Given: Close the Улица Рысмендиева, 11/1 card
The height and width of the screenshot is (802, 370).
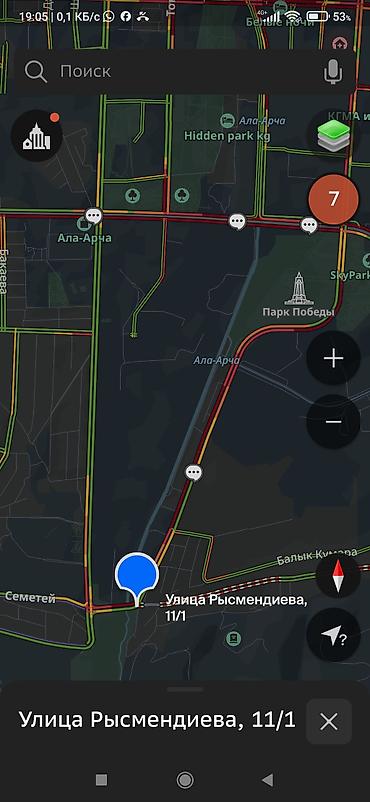Looking at the screenshot, I should [329, 722].
